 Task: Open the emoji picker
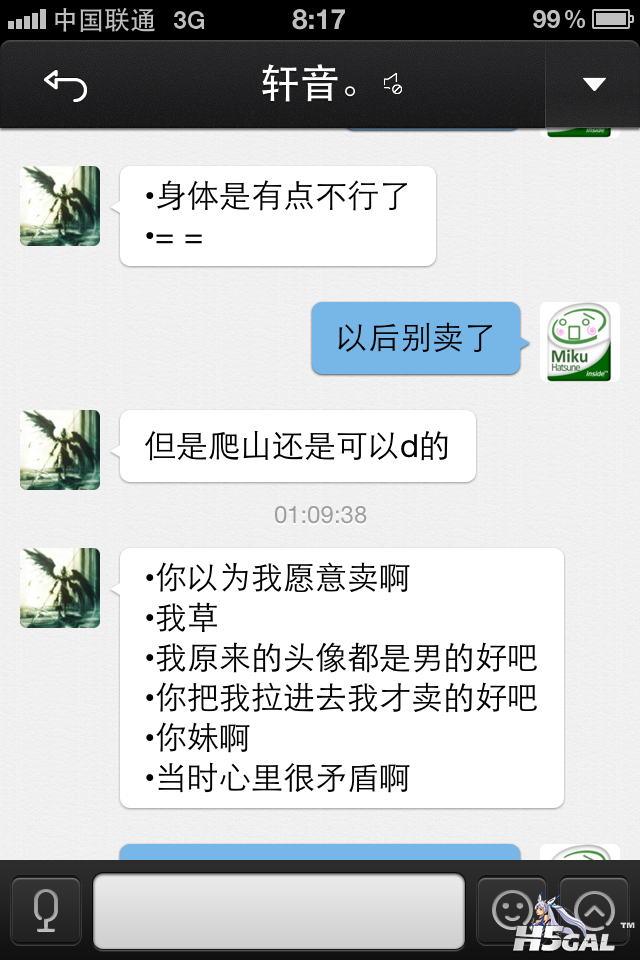click(511, 910)
